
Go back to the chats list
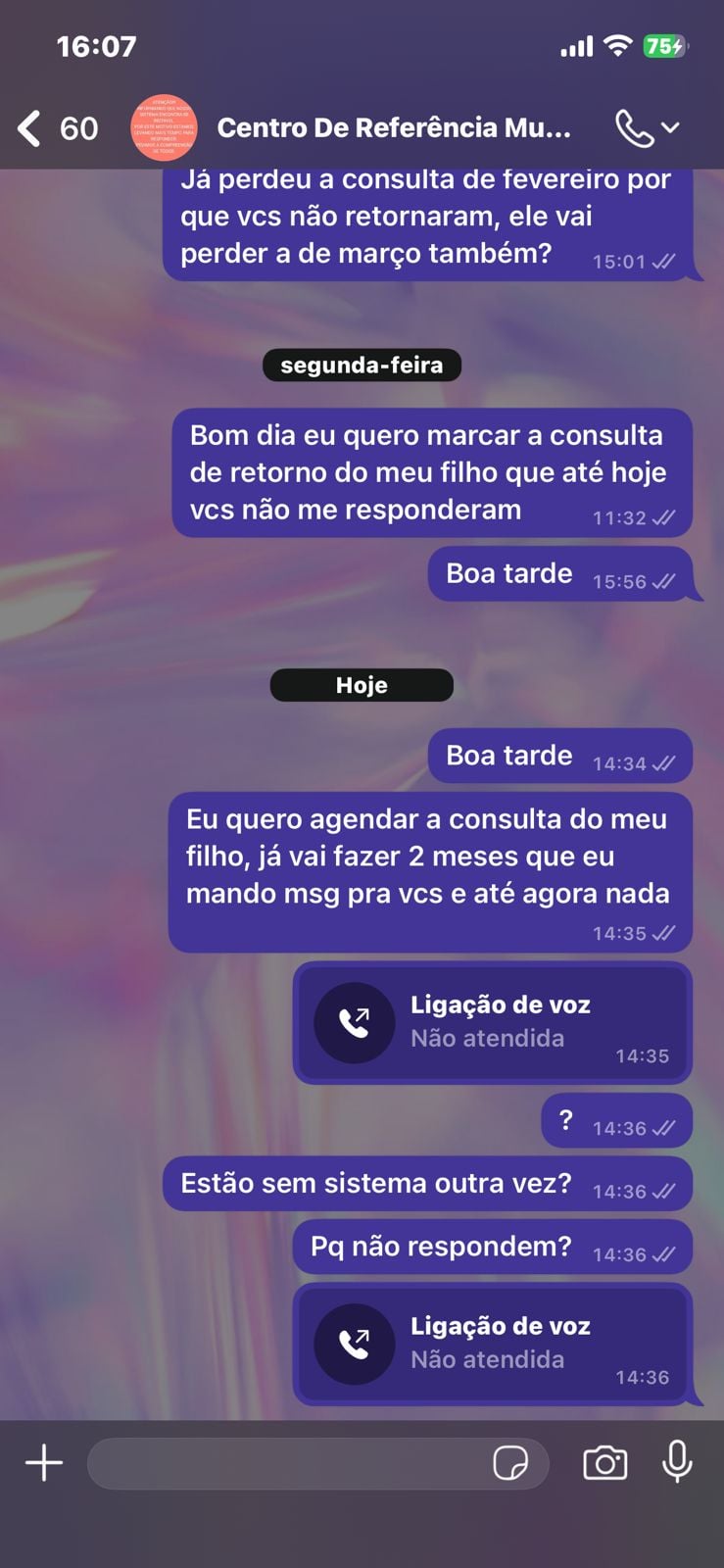pyautogui.click(x=31, y=128)
